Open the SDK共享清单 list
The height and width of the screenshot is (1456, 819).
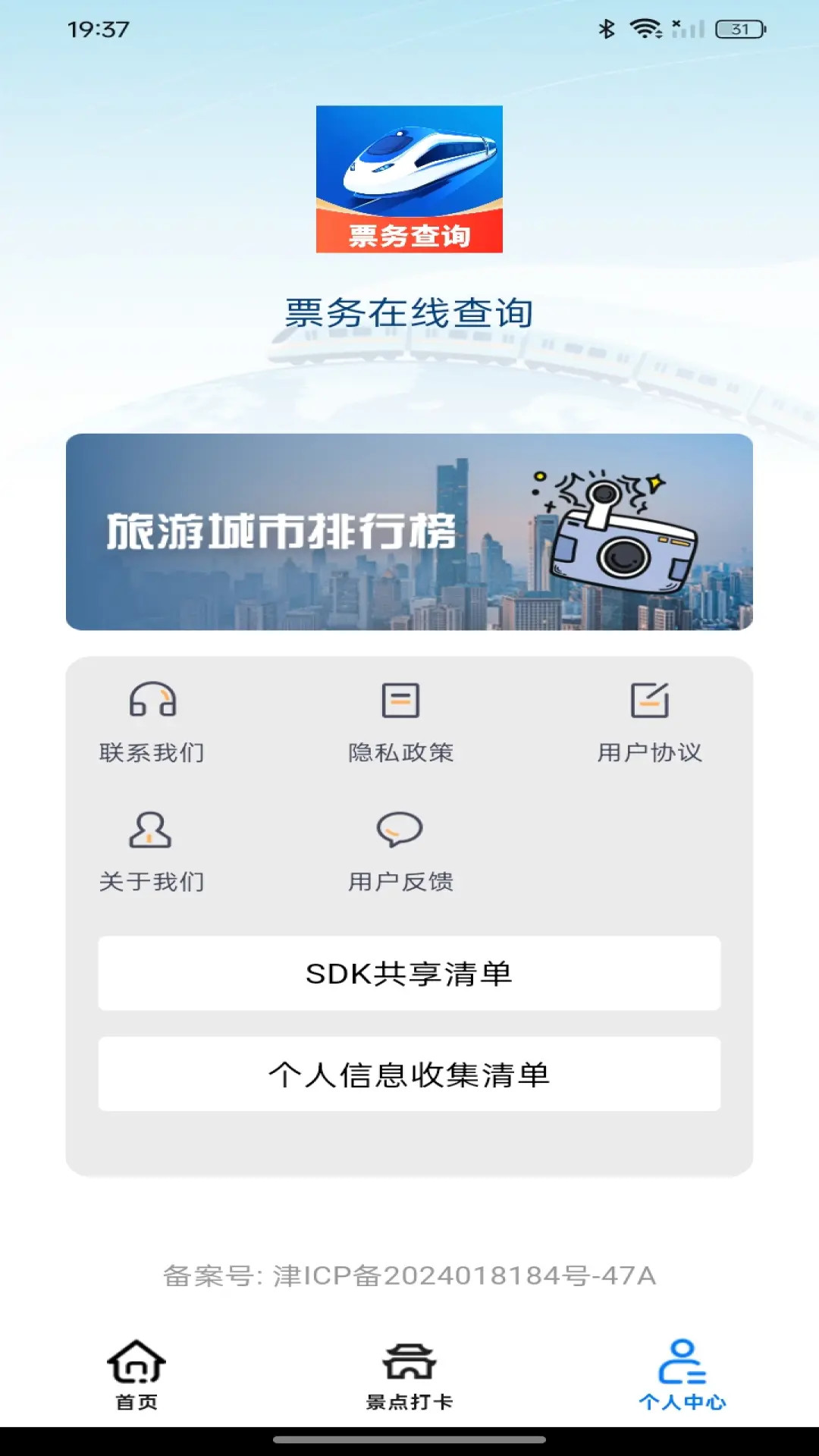coord(409,976)
